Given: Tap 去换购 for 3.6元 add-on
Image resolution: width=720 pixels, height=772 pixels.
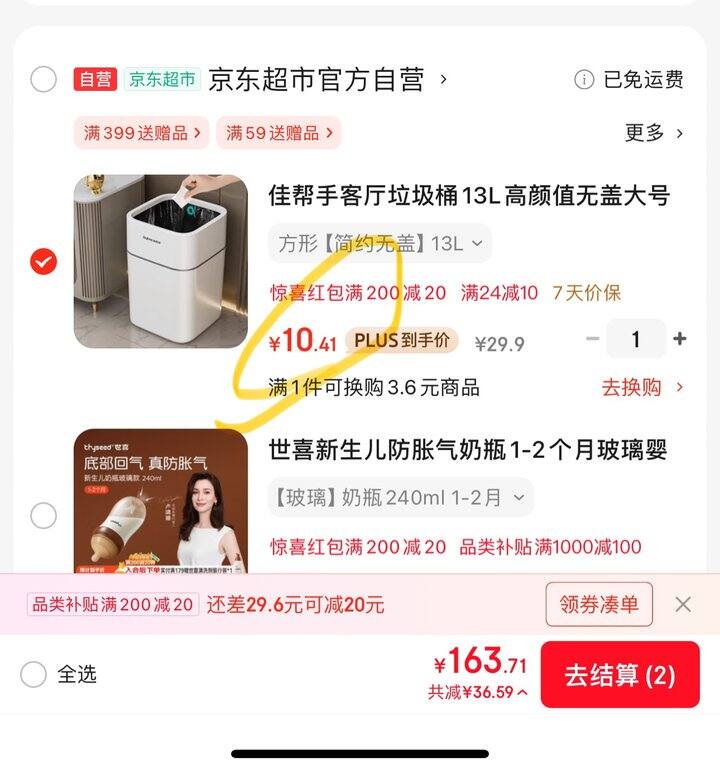Looking at the screenshot, I should pyautogui.click(x=643, y=387).
